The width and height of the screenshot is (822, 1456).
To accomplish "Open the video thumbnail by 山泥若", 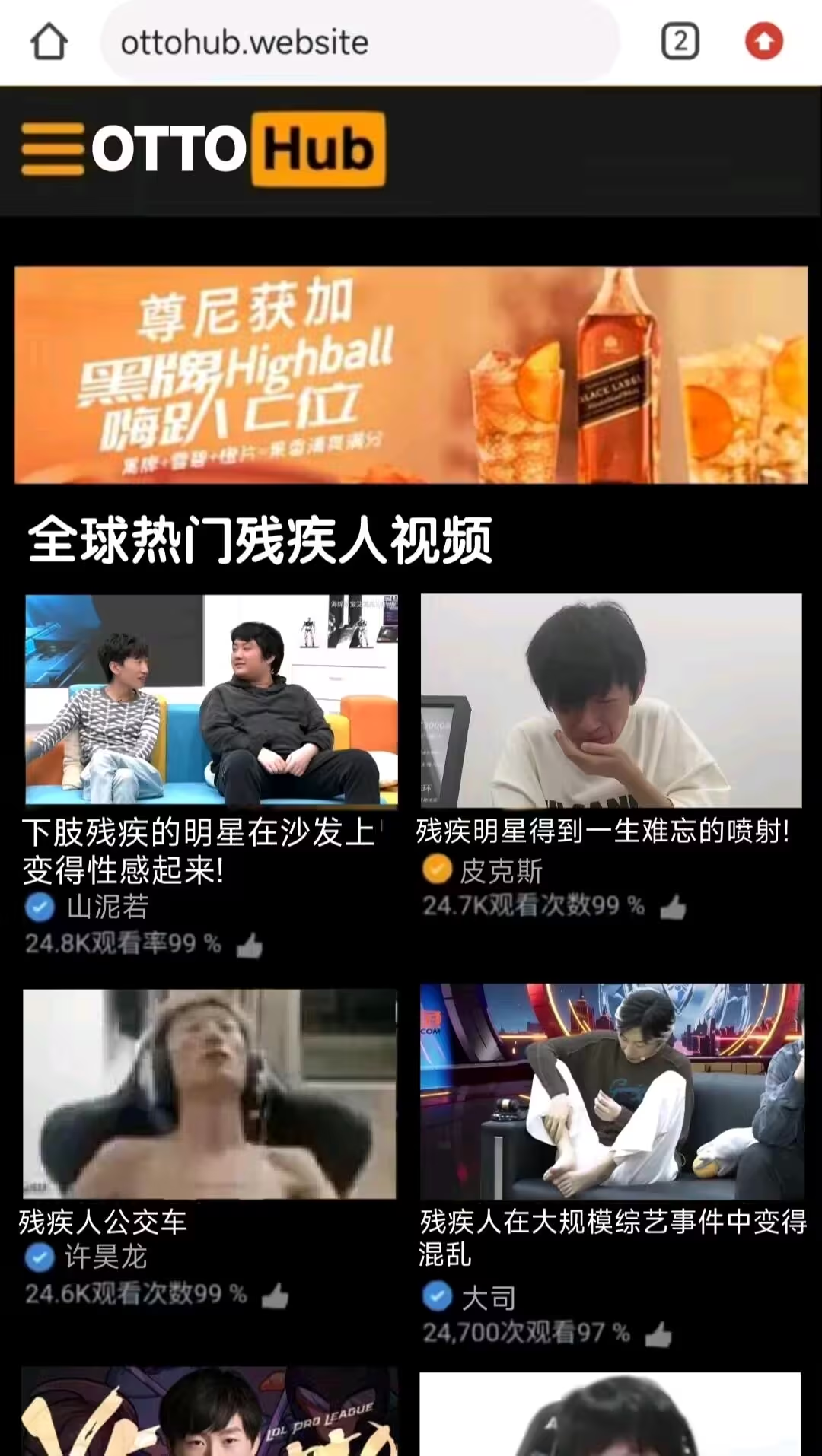I will pyautogui.click(x=212, y=700).
